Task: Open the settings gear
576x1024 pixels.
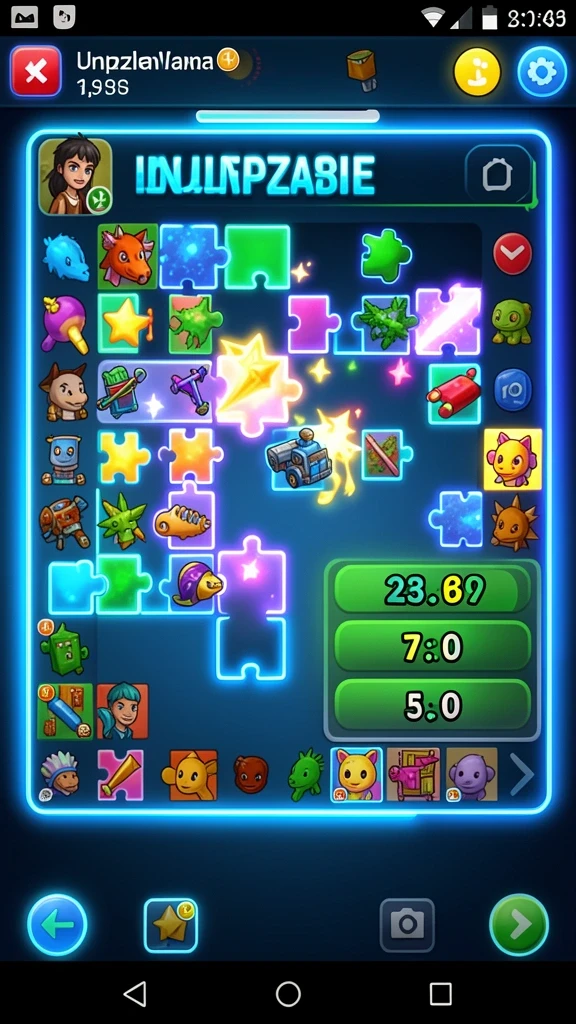Action: [x=541, y=72]
